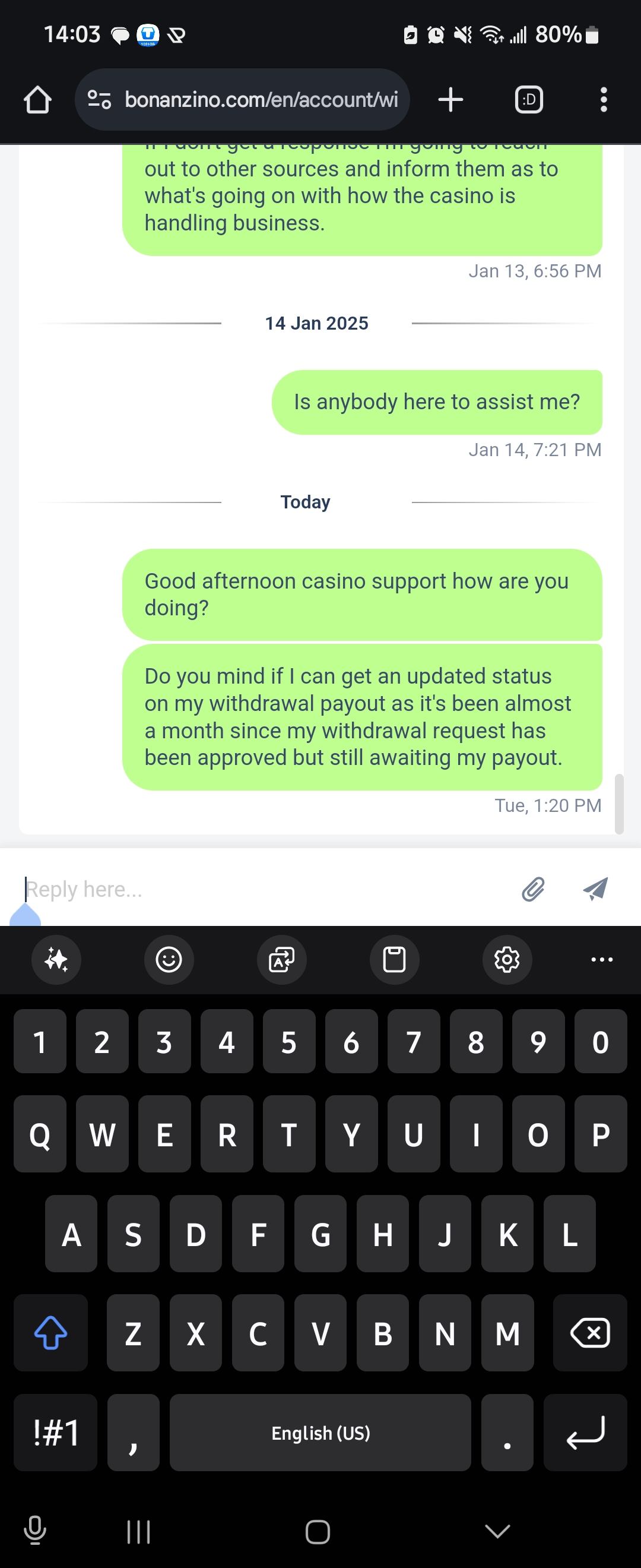Viewport: 641px width, 1568px height.
Task: Open the tab switcher
Action: [x=528, y=100]
